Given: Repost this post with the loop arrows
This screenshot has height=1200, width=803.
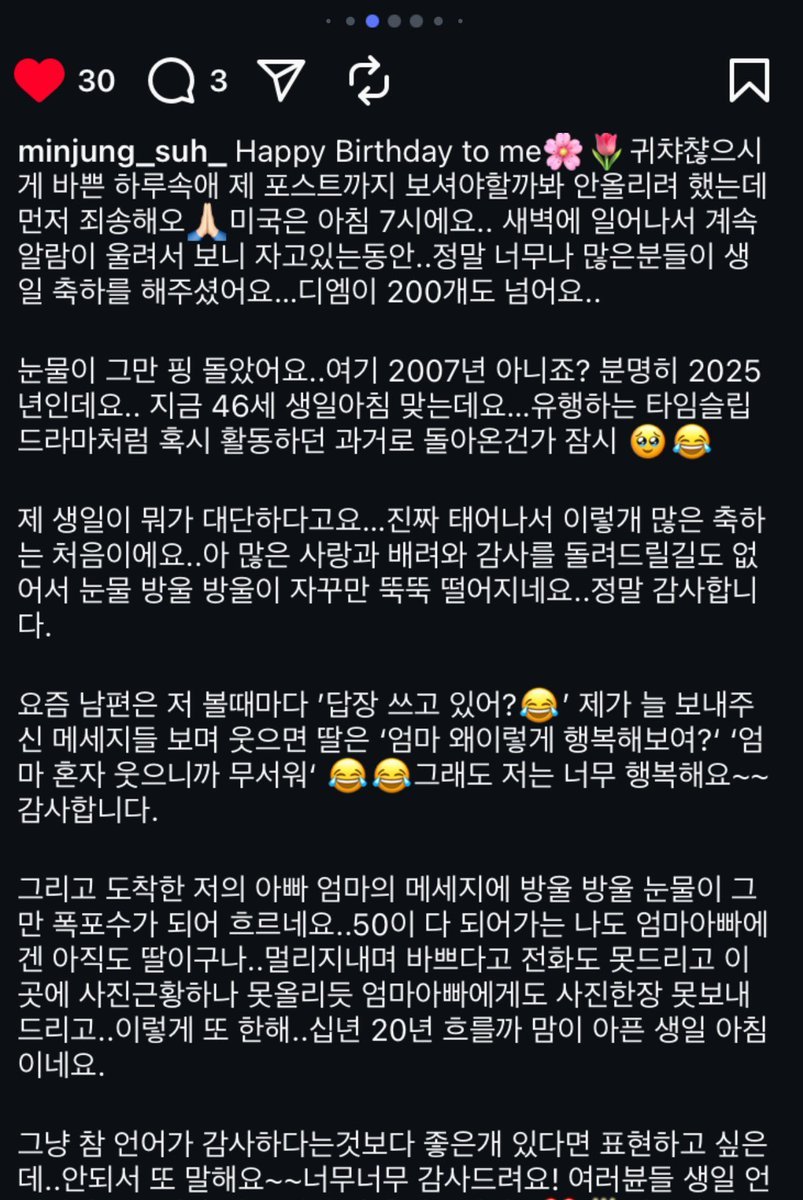Looking at the screenshot, I should pos(369,81).
